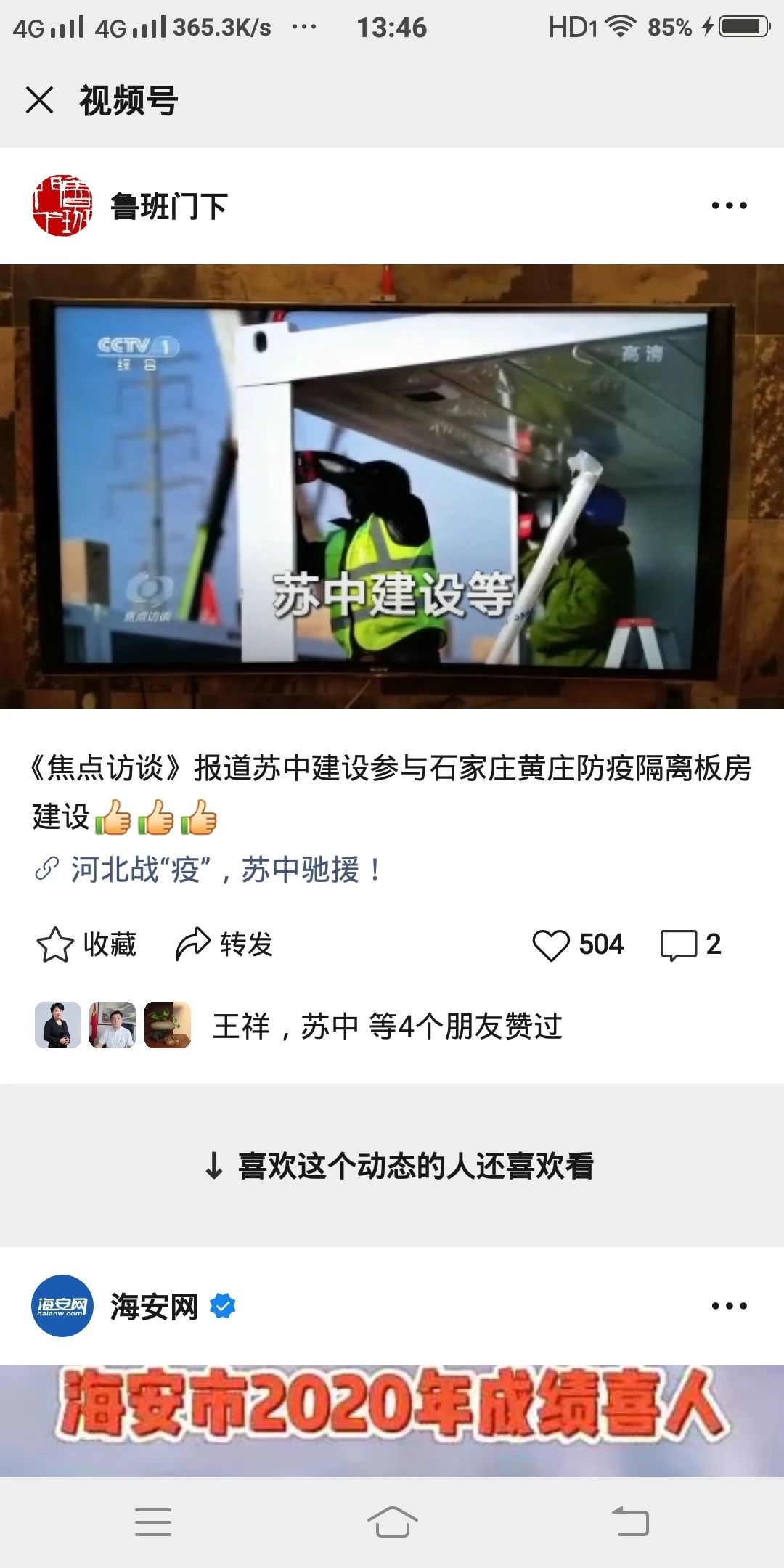Tap 收藏 to save this video
Viewport: 784px width, 1568px height.
tap(87, 945)
